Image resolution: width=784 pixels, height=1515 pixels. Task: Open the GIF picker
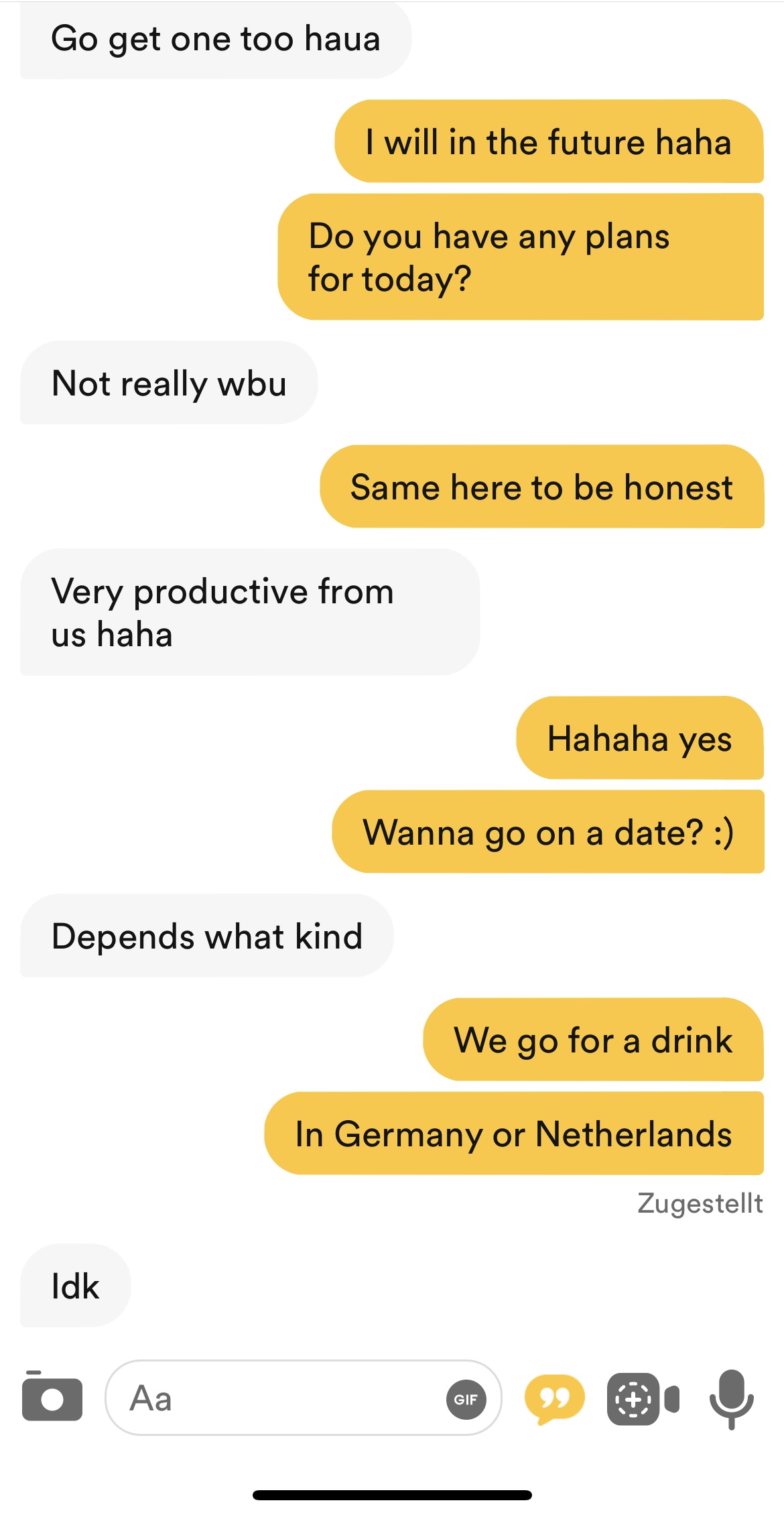point(466,1399)
